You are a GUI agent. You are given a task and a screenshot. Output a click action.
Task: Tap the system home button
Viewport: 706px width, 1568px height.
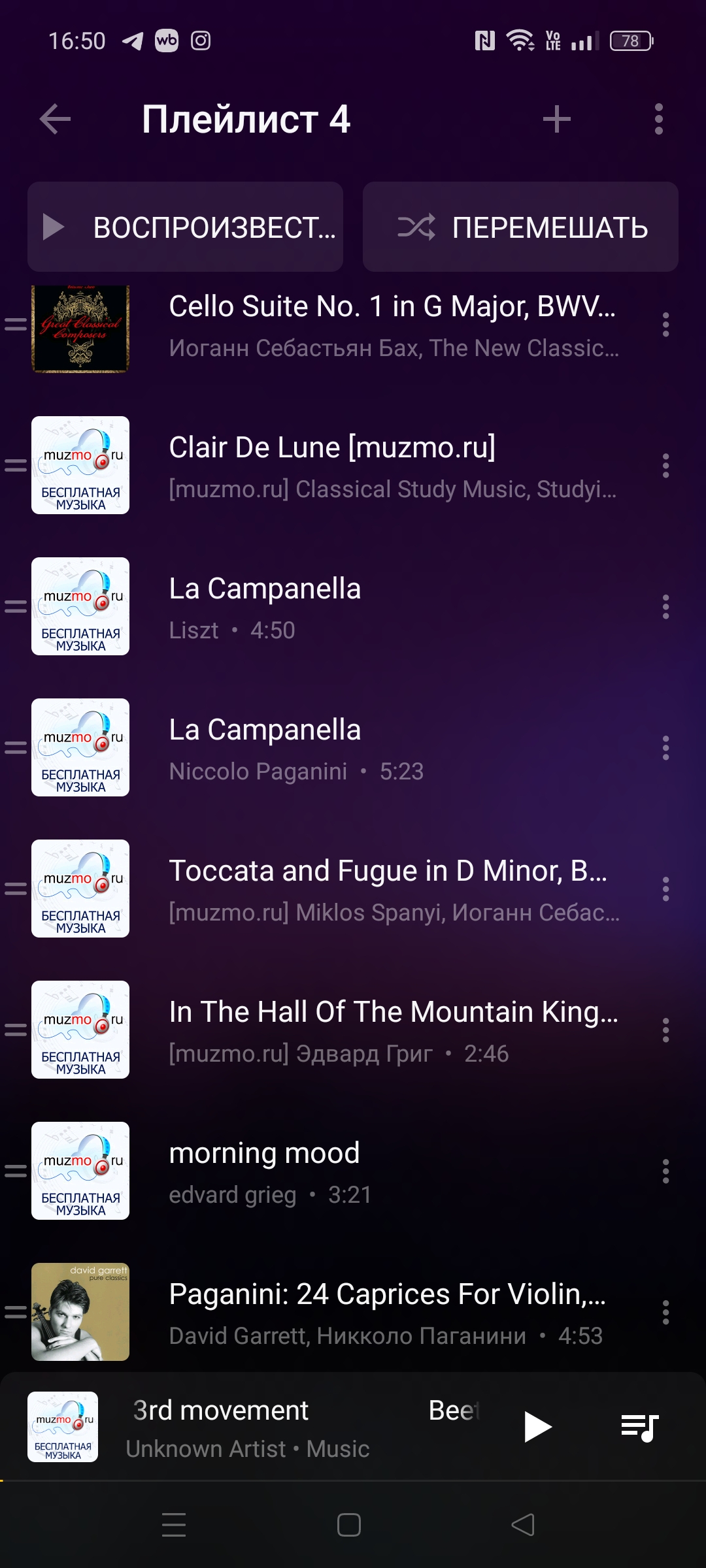click(x=349, y=1525)
